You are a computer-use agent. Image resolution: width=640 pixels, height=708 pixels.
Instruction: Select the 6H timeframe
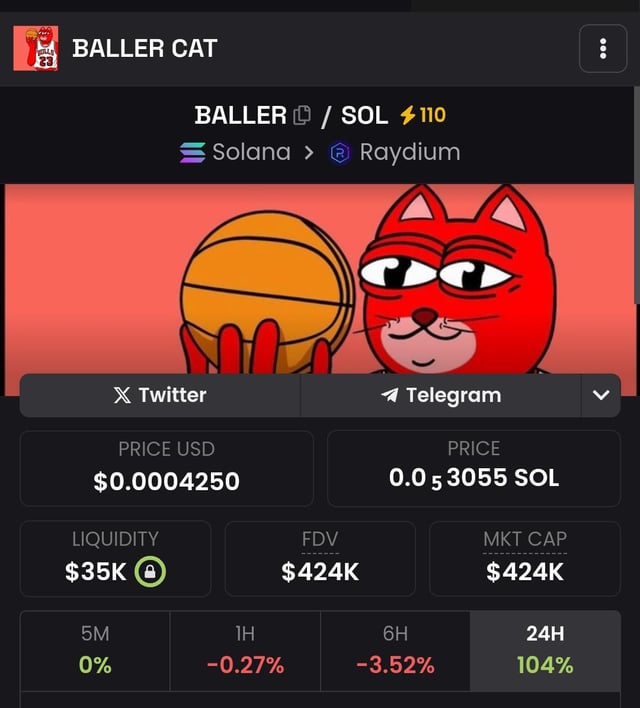(x=395, y=650)
